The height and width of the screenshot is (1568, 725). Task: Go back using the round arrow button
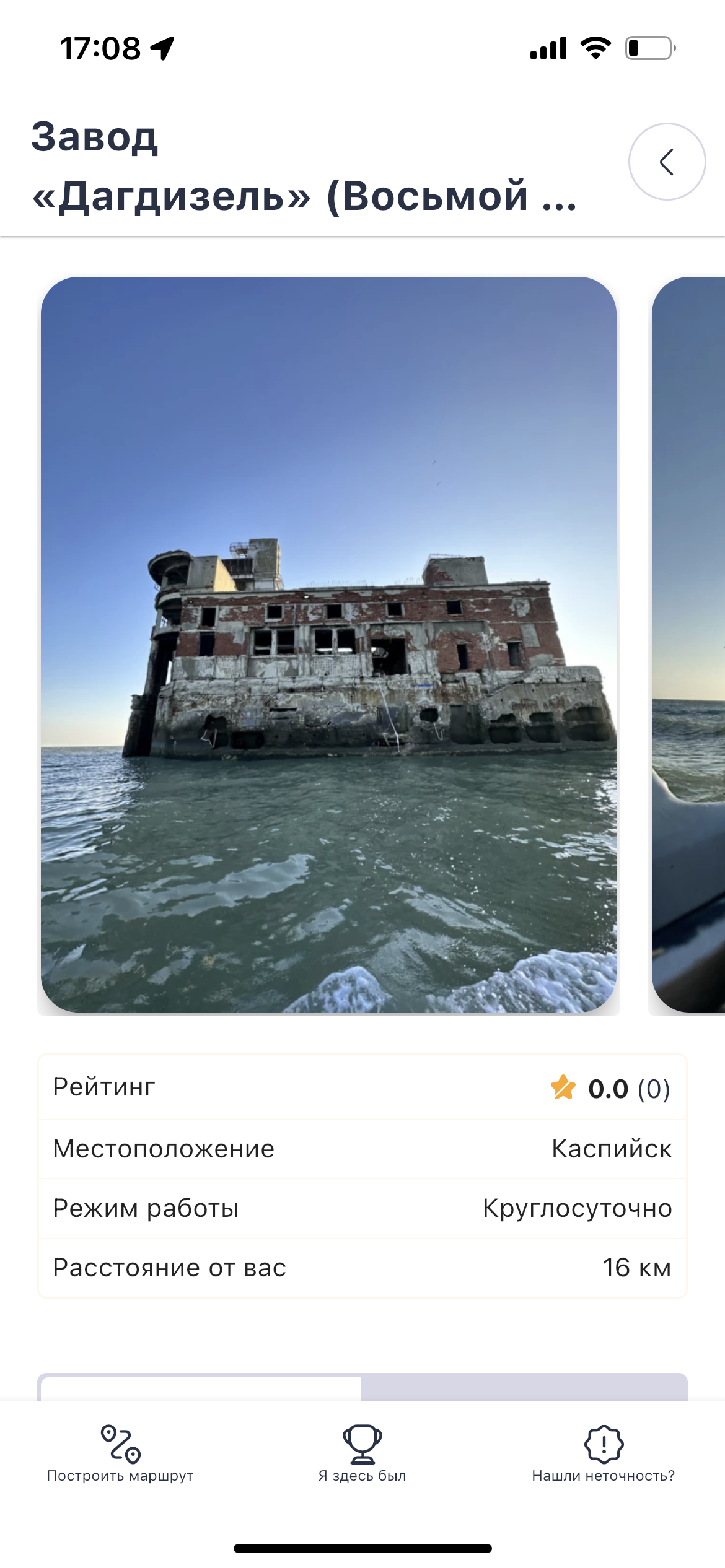[667, 162]
